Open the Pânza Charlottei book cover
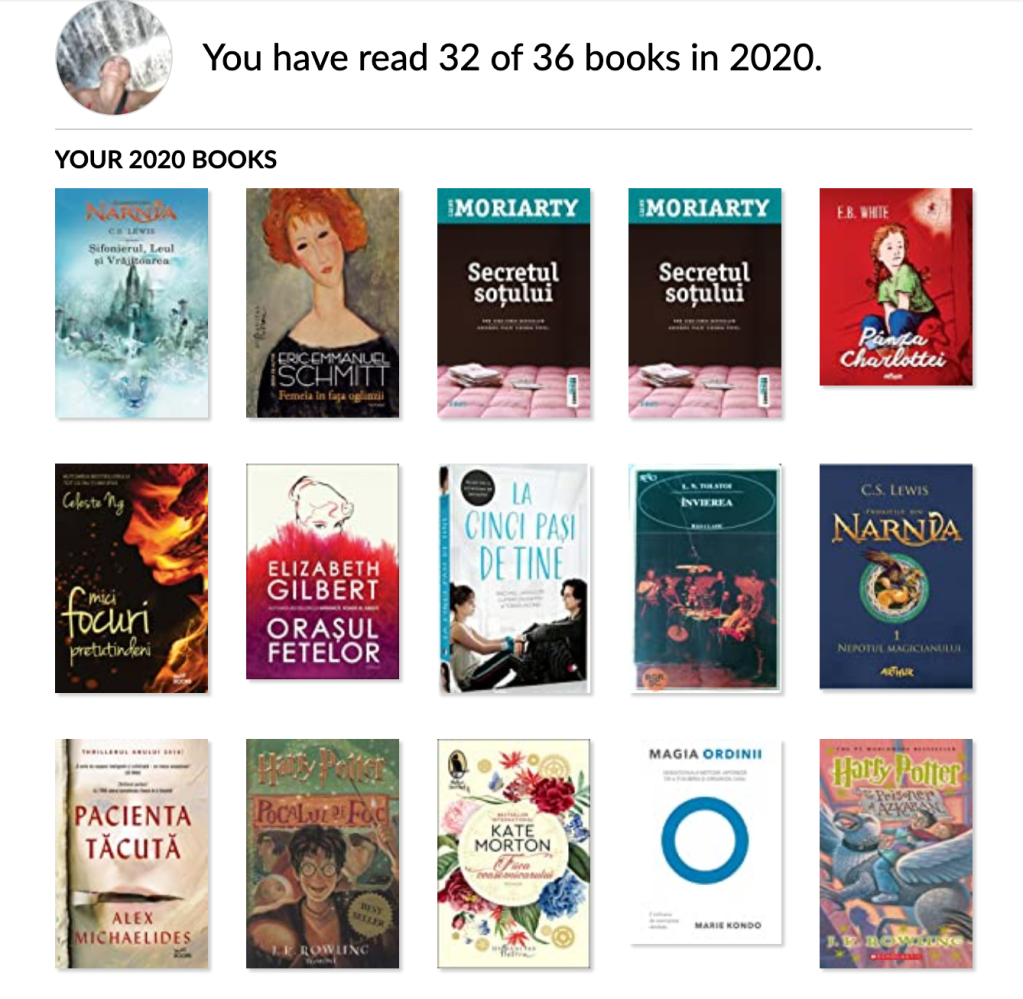 pyautogui.click(x=895, y=286)
